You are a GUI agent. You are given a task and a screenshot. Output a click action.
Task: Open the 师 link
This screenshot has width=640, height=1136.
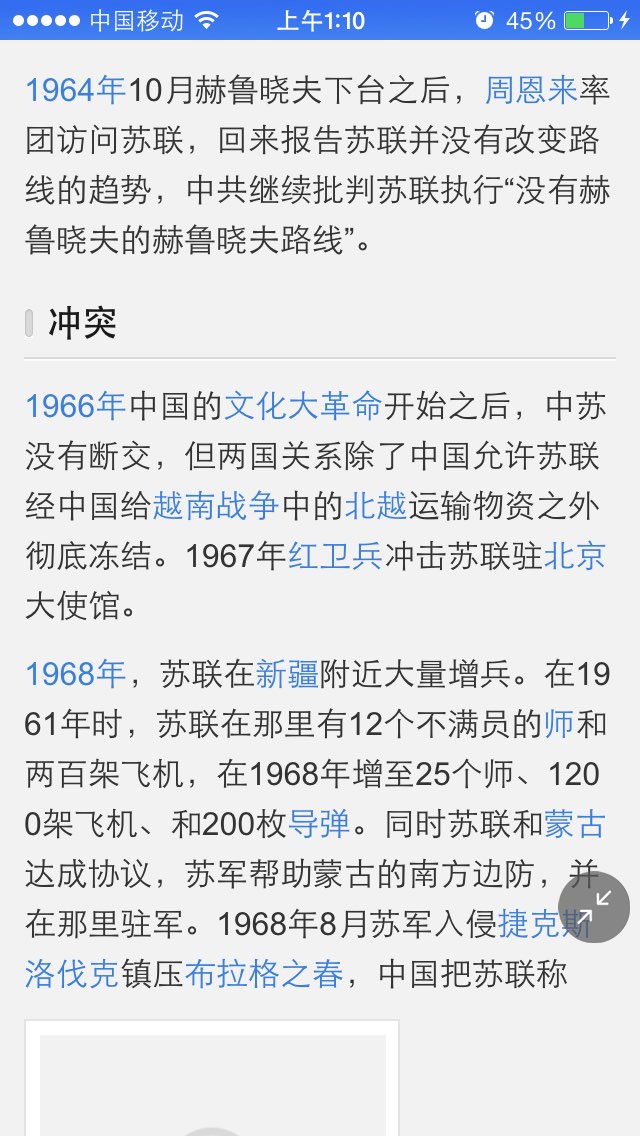559,724
